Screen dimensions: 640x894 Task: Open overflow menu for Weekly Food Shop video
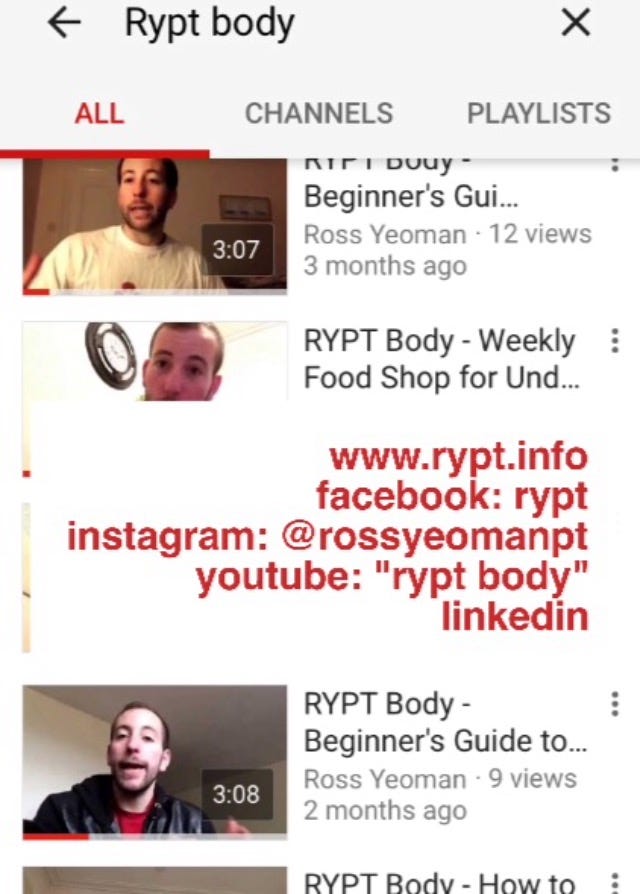click(x=614, y=342)
